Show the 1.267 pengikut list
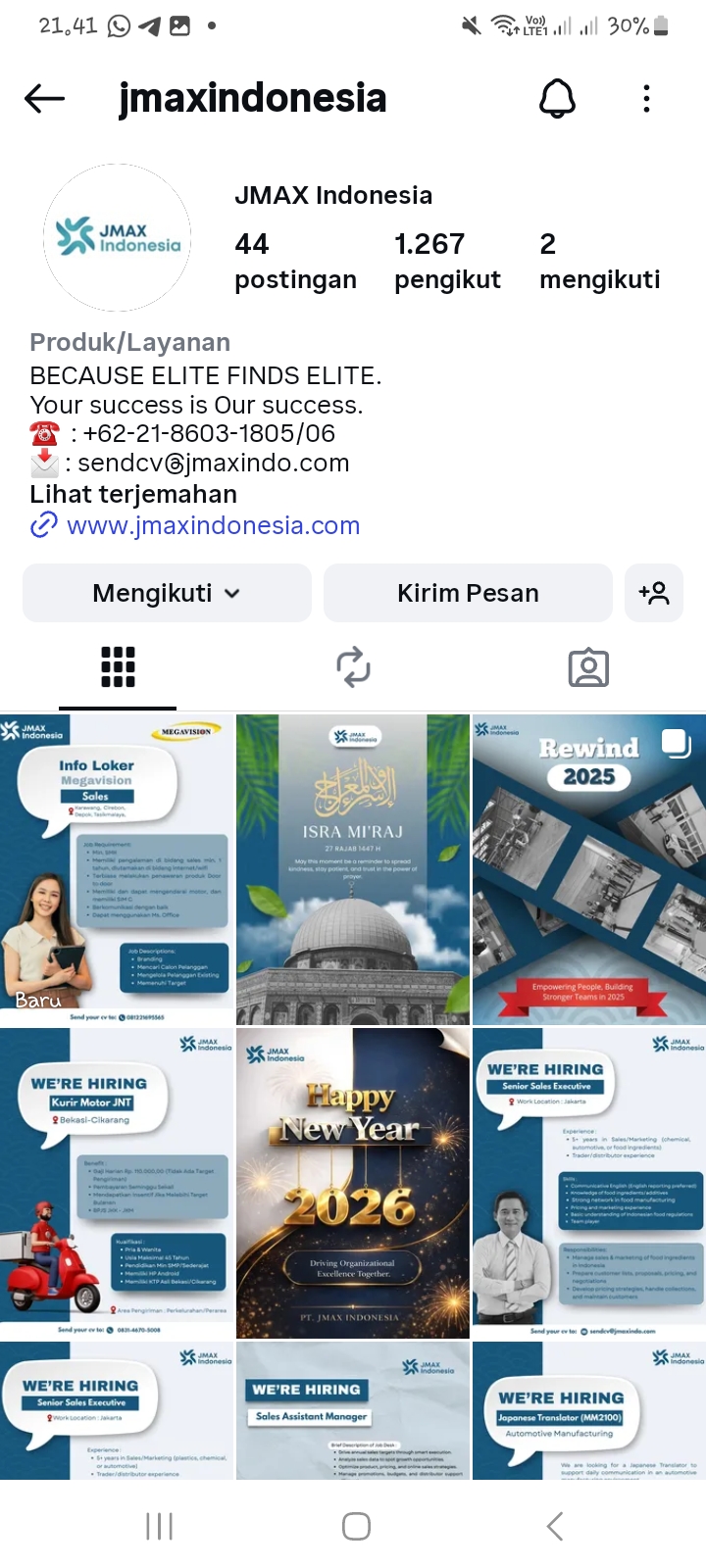This screenshot has height=1568, width=706. point(447,261)
